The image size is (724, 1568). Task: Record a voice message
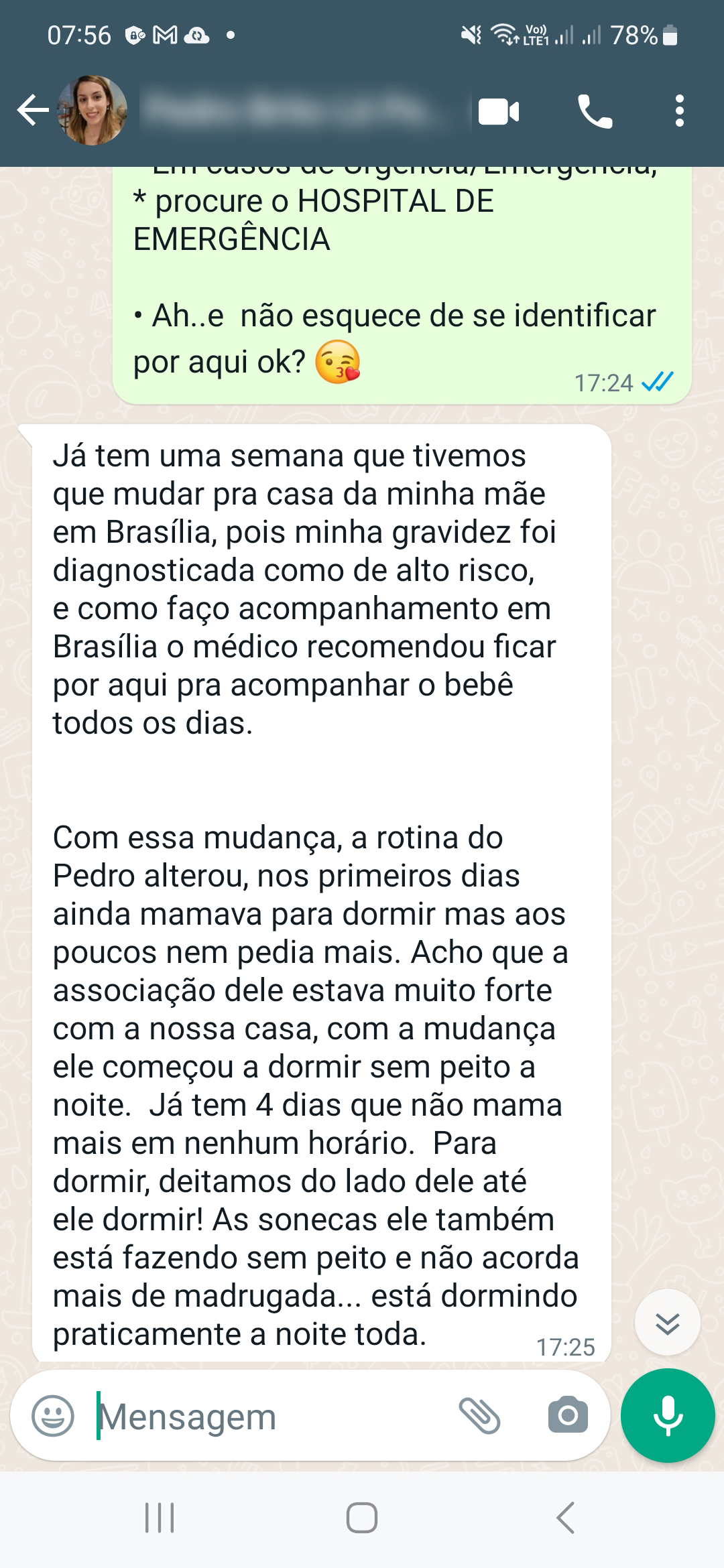(668, 1415)
